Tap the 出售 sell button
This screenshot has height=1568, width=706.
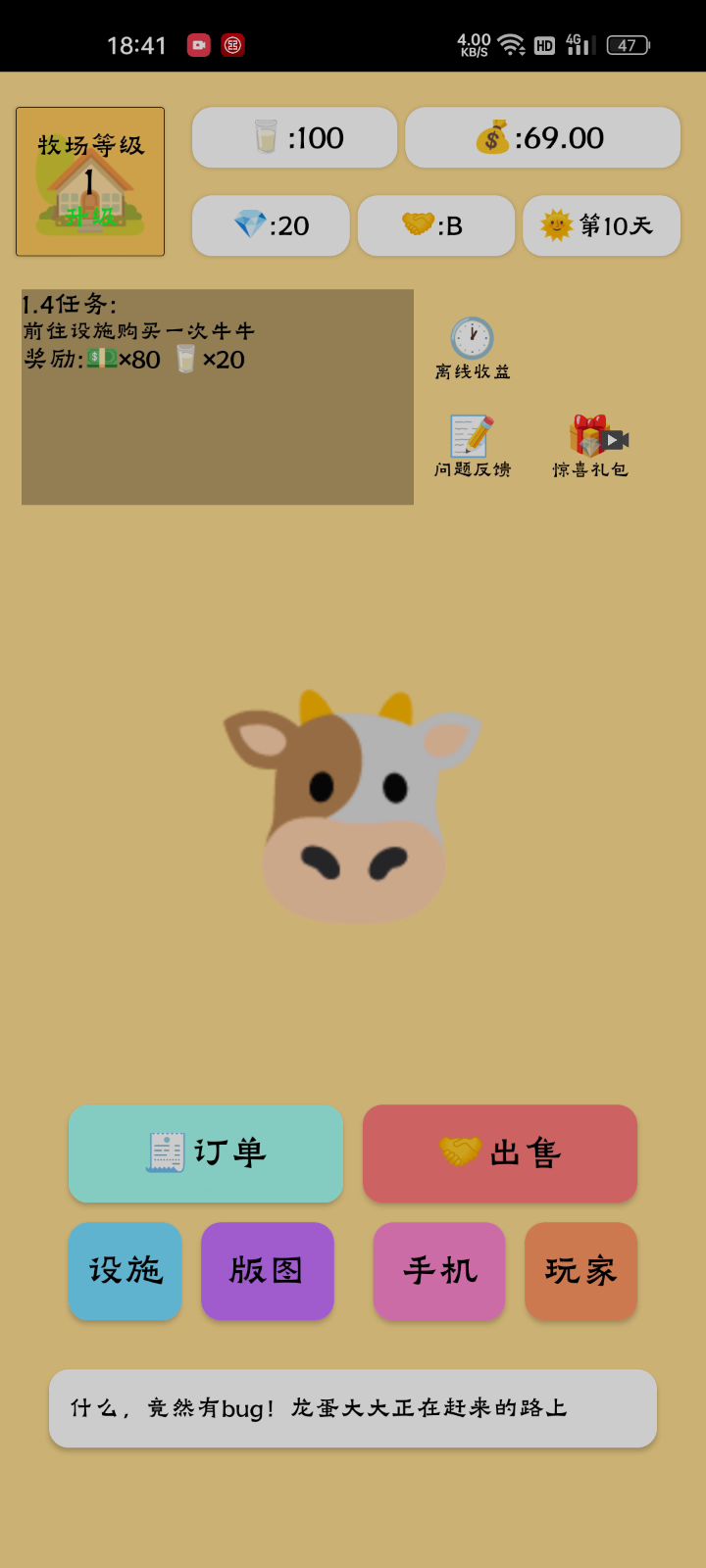tap(500, 1153)
